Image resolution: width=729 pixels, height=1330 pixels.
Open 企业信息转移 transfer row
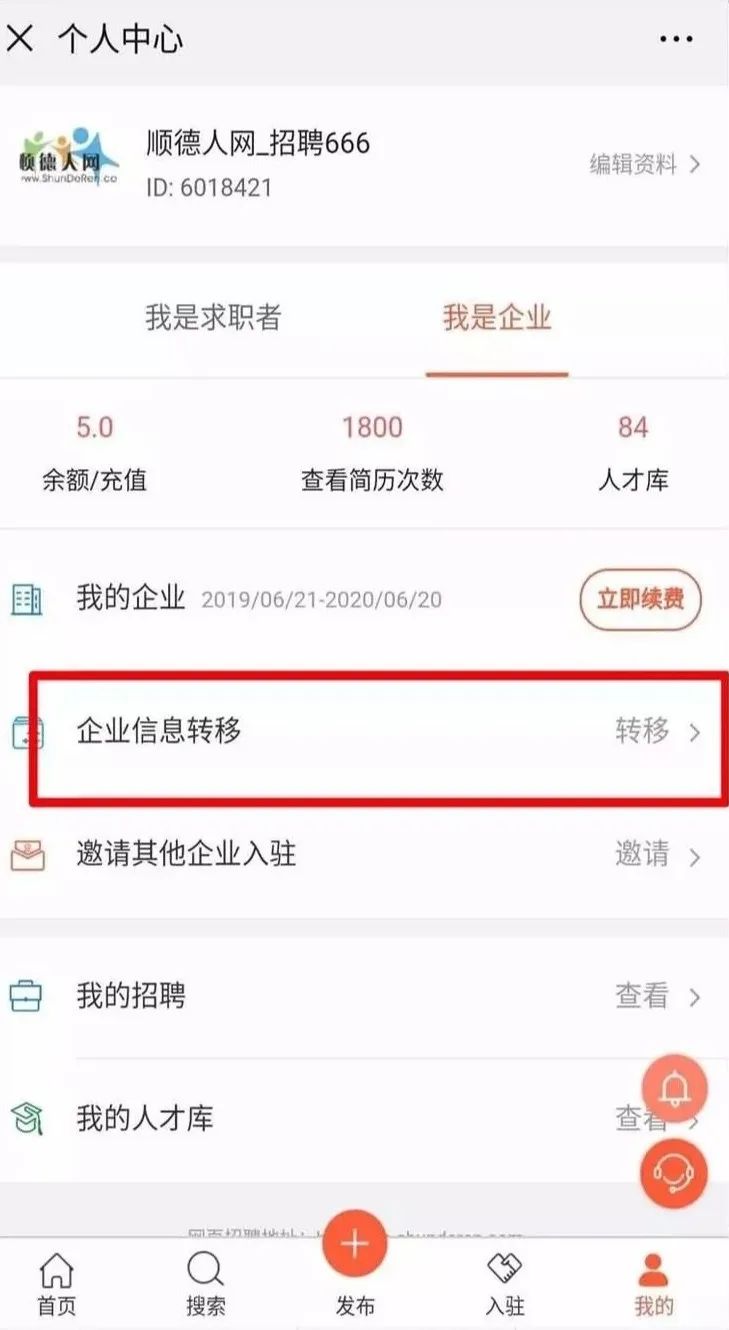364,731
